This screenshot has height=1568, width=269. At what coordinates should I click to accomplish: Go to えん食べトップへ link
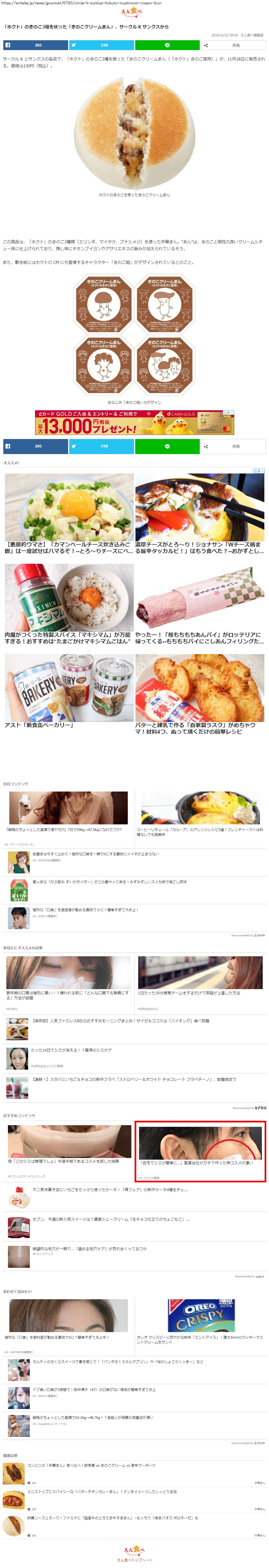(x=134, y=1560)
